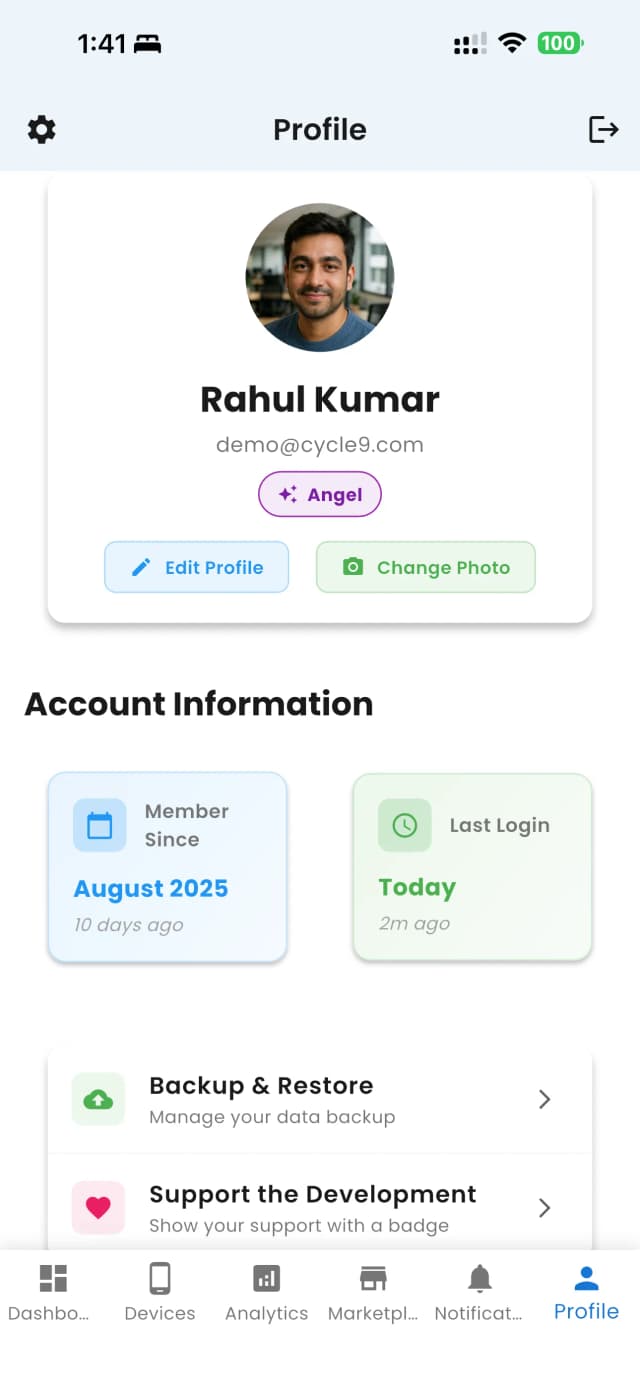Screen dimensions: 640x1387
Task: Go to the Devices tab
Action: click(160, 1292)
